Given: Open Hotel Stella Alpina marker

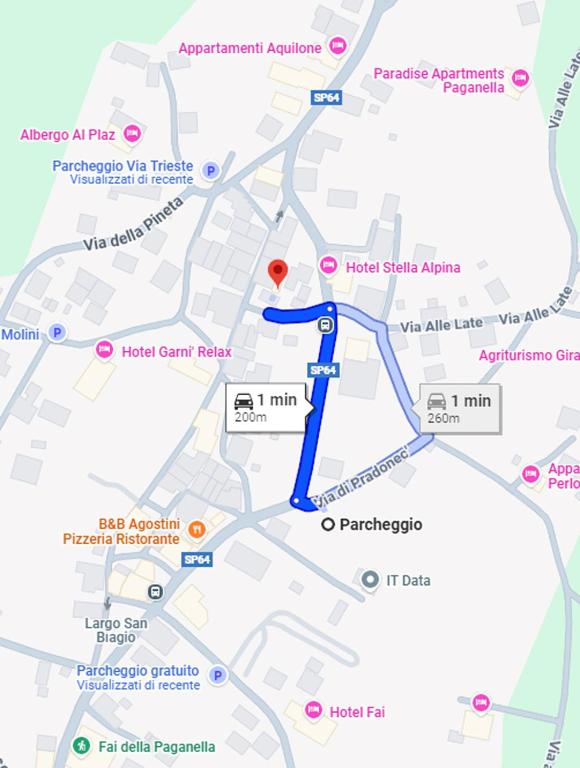Looking at the screenshot, I should click(x=328, y=266).
